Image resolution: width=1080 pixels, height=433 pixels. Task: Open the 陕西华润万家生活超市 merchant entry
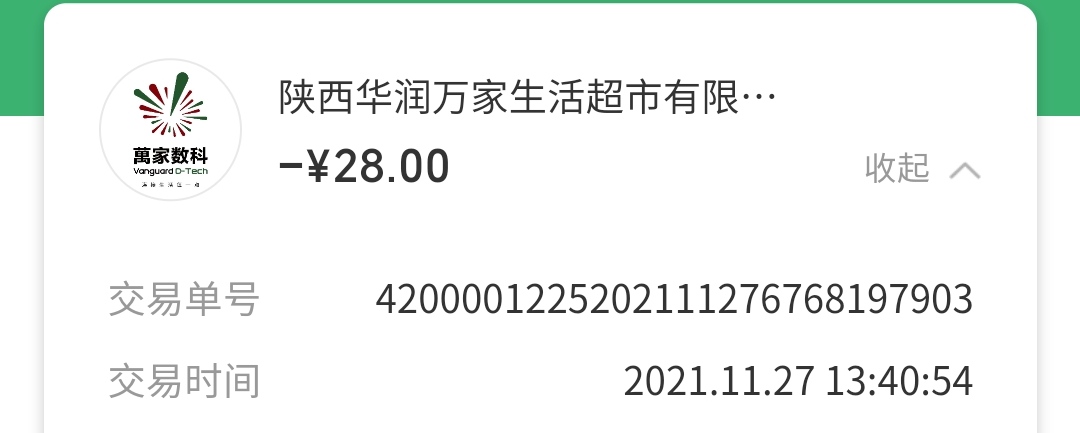527,99
